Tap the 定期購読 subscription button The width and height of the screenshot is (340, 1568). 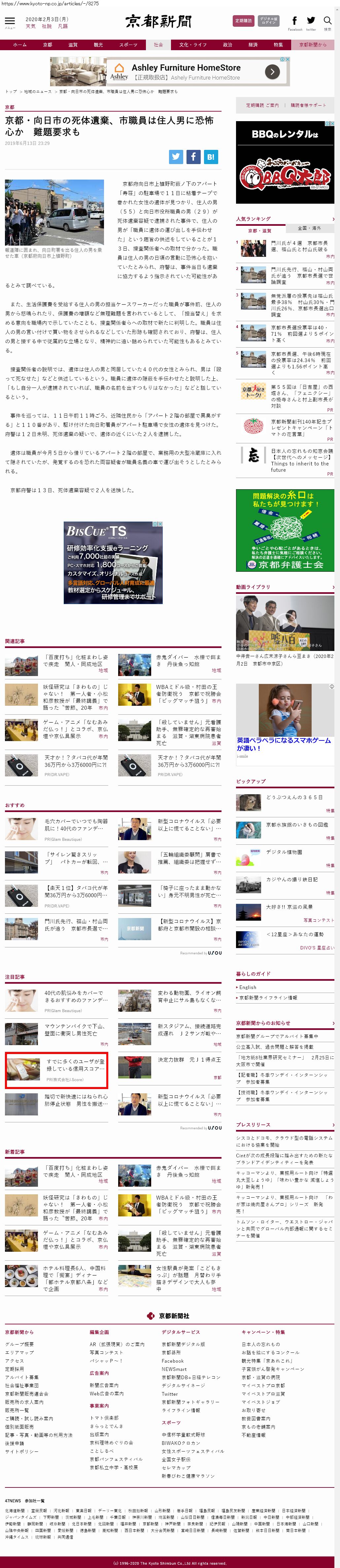click(243, 21)
